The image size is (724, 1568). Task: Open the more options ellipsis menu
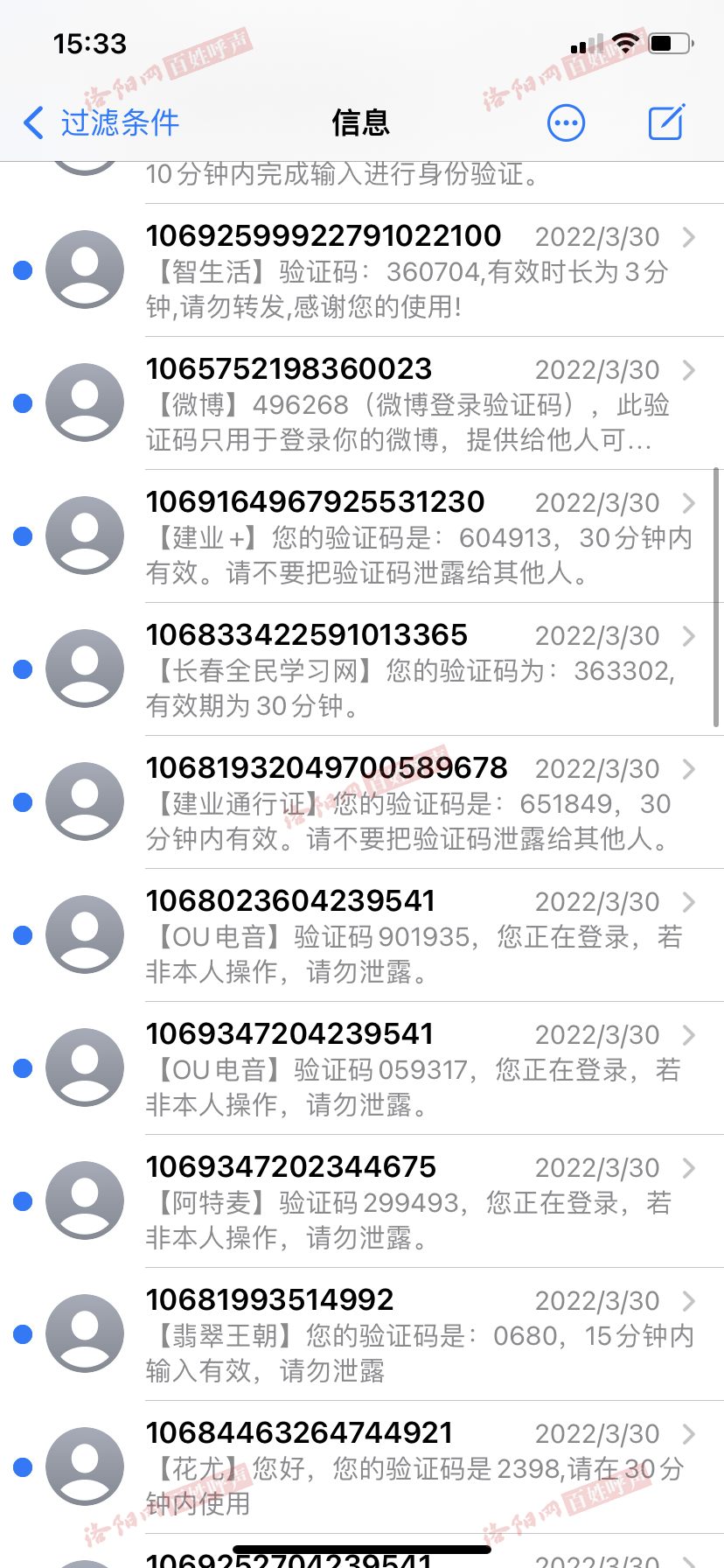click(566, 122)
